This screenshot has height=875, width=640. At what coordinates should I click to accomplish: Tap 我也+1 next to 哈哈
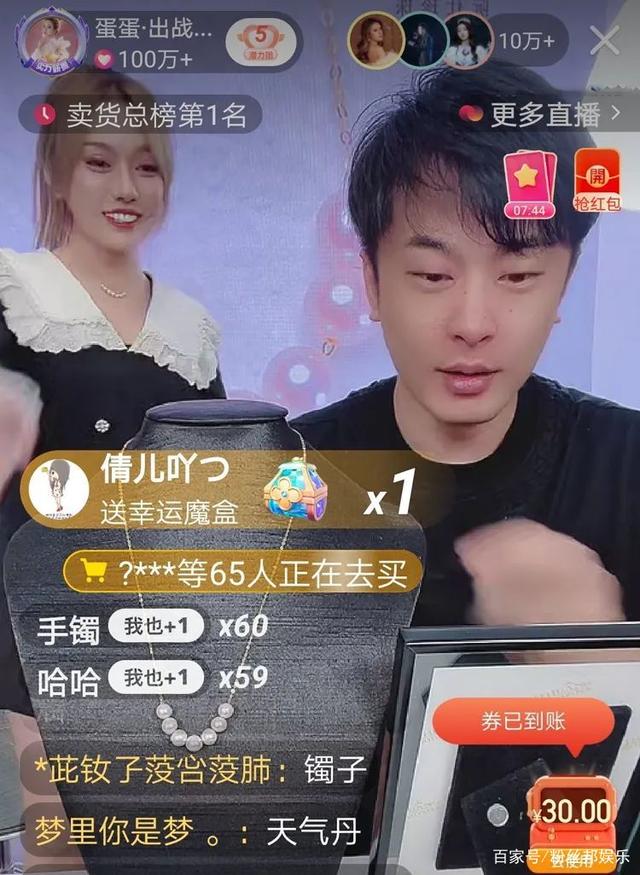pyautogui.click(x=156, y=679)
